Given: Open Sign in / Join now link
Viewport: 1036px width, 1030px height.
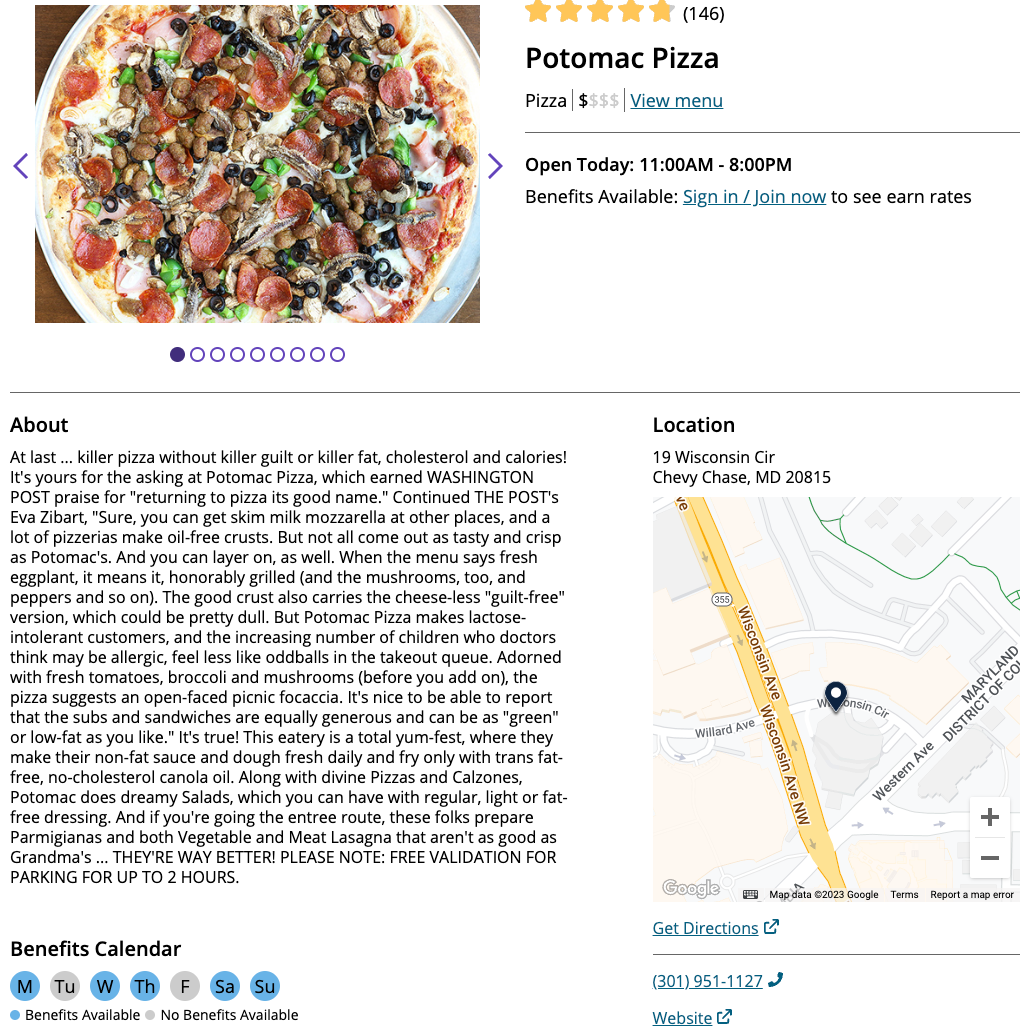Looking at the screenshot, I should [754, 196].
